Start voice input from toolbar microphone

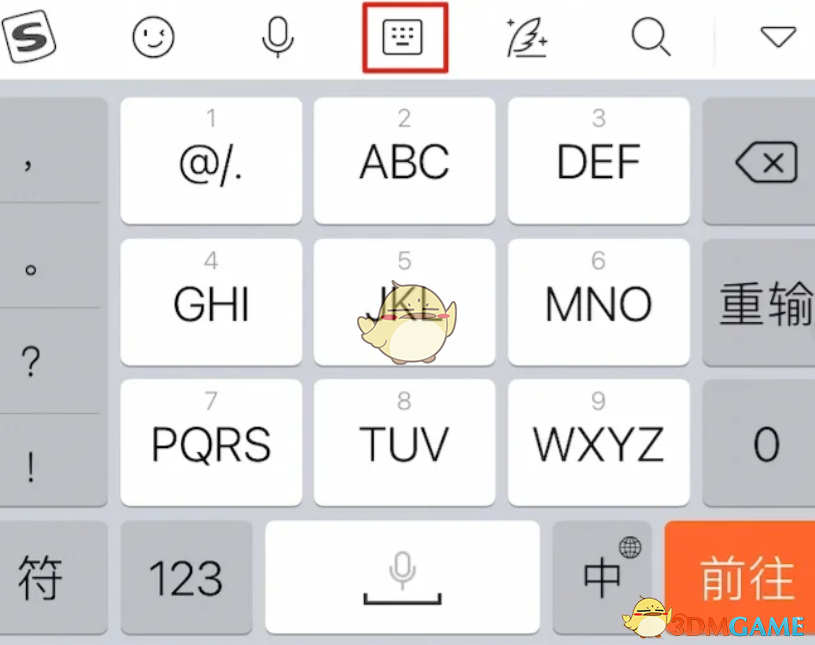pyautogui.click(x=277, y=38)
